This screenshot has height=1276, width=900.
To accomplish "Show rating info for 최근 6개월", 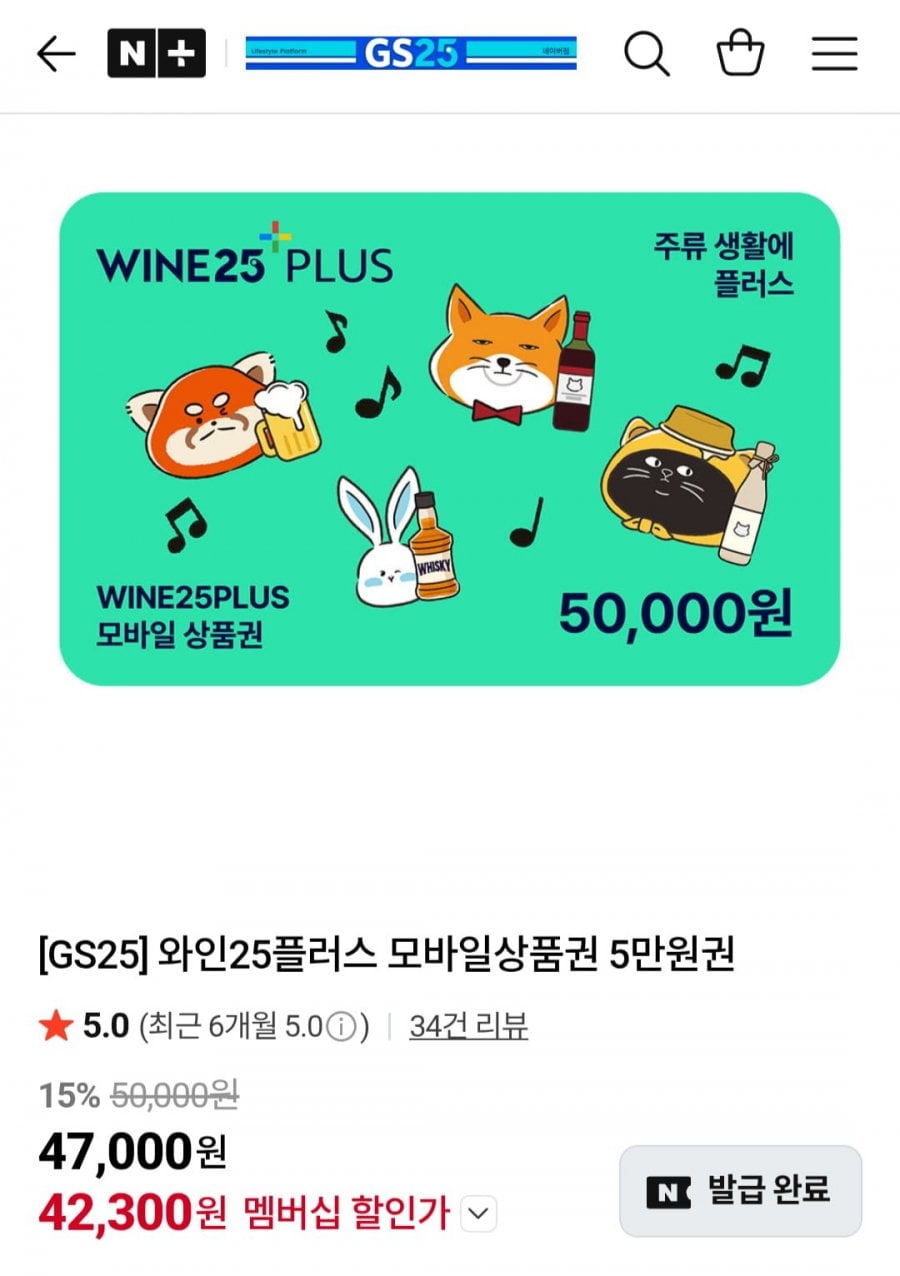I will point(342,1027).
